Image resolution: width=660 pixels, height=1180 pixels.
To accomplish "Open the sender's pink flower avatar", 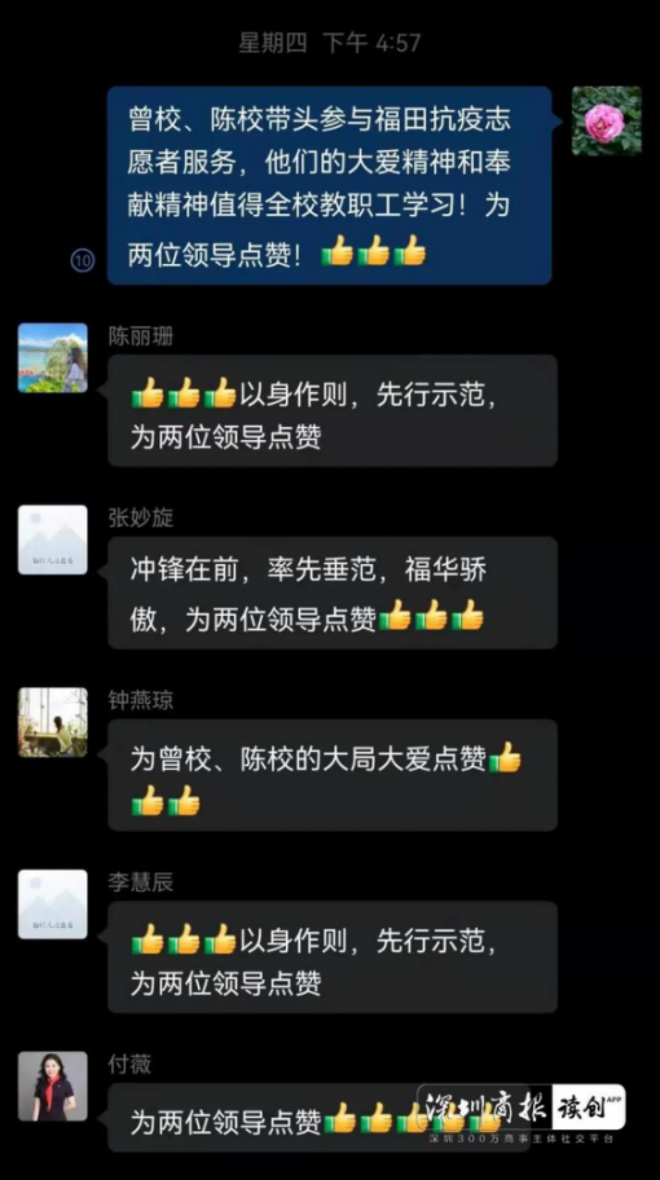I will pyautogui.click(x=606, y=121).
